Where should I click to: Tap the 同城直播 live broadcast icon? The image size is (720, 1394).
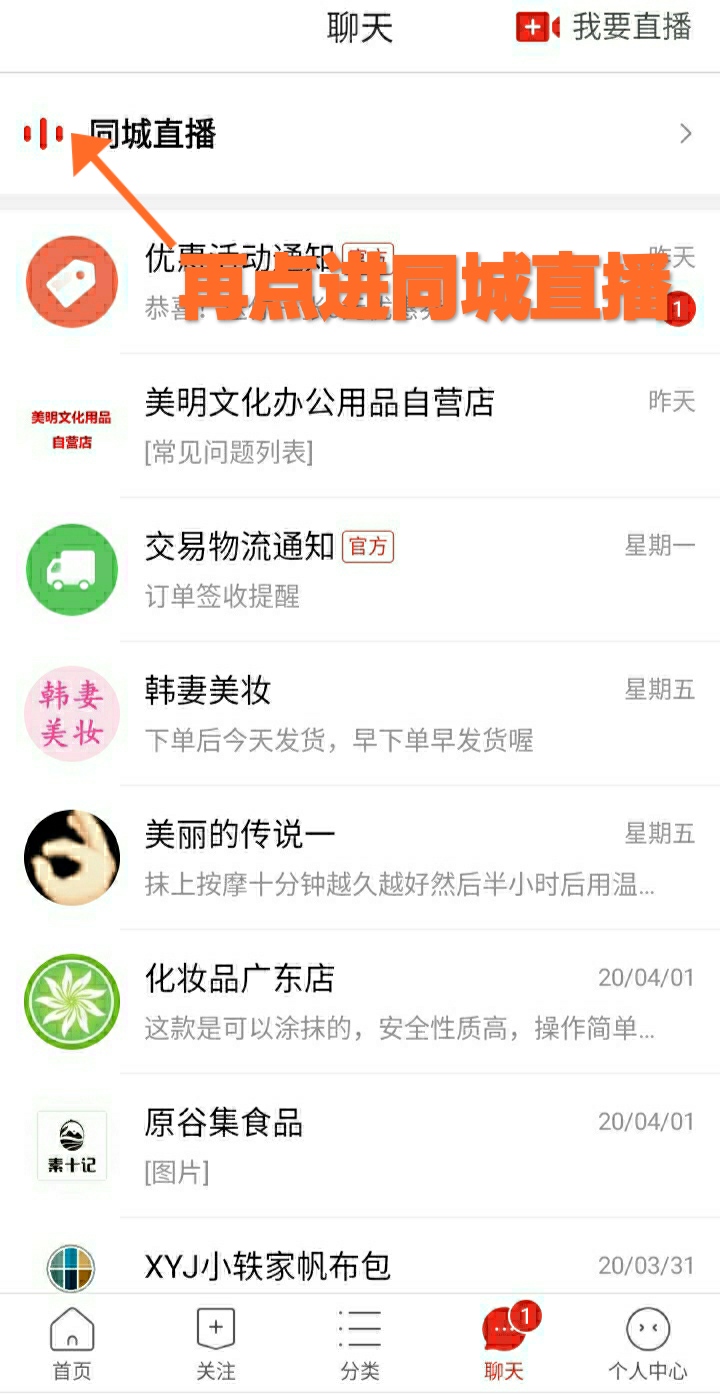42,133
